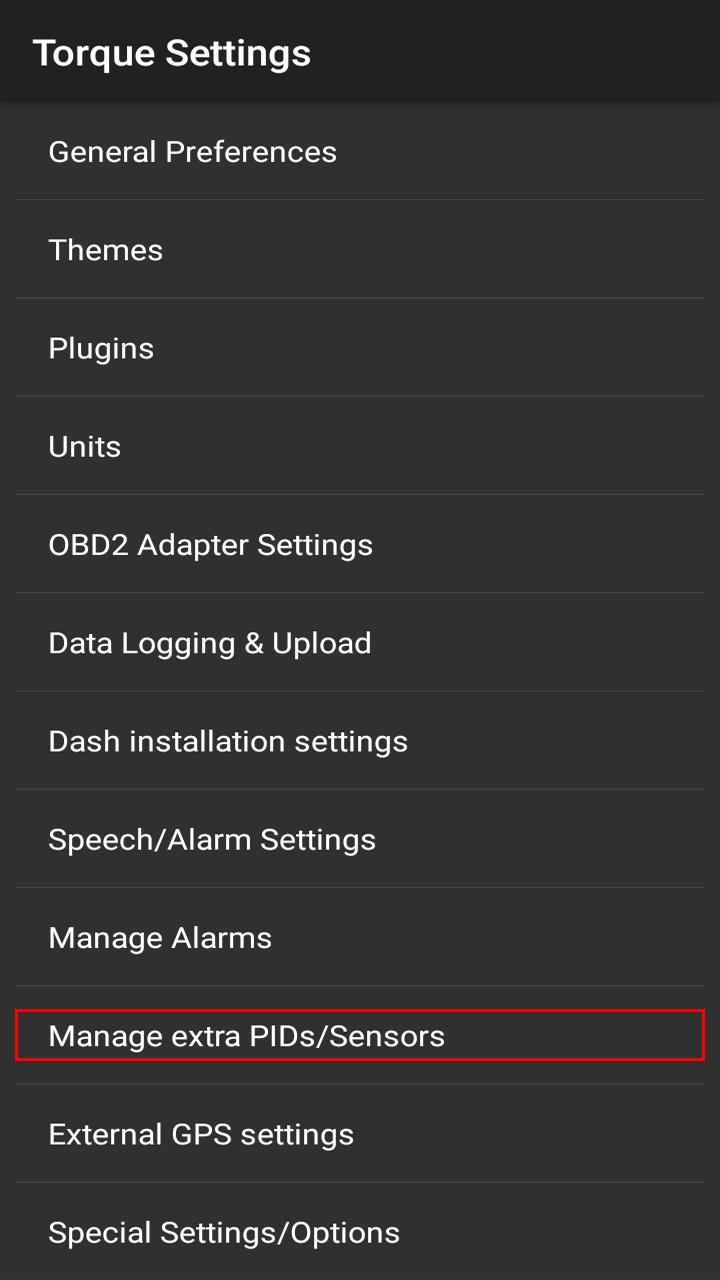Go to Speech/Alarm Settings
The height and width of the screenshot is (1280, 720).
[360, 838]
